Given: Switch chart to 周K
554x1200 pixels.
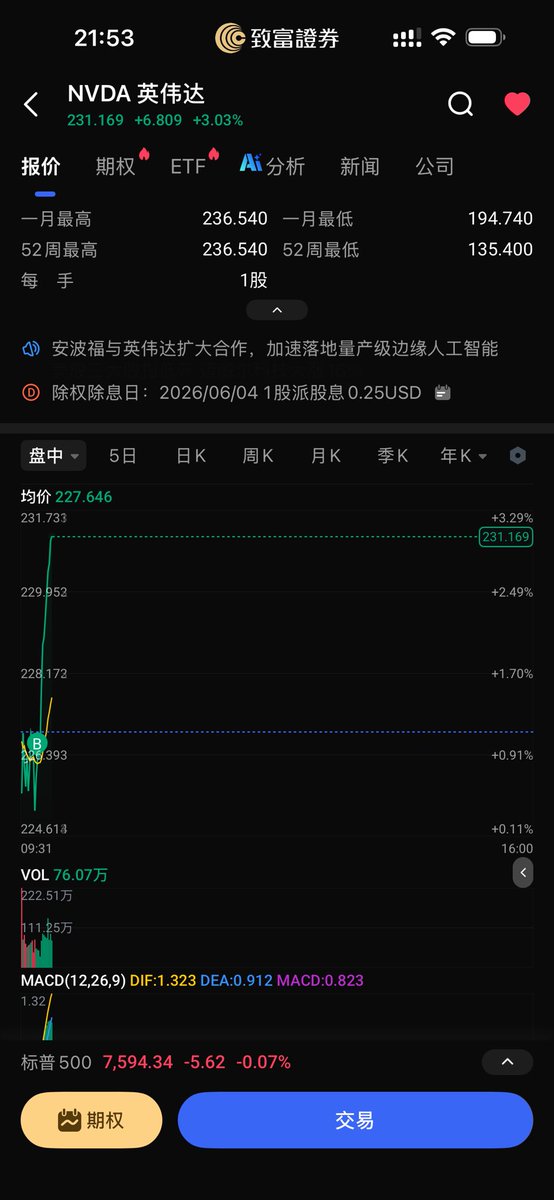Looking at the screenshot, I should pos(258,456).
